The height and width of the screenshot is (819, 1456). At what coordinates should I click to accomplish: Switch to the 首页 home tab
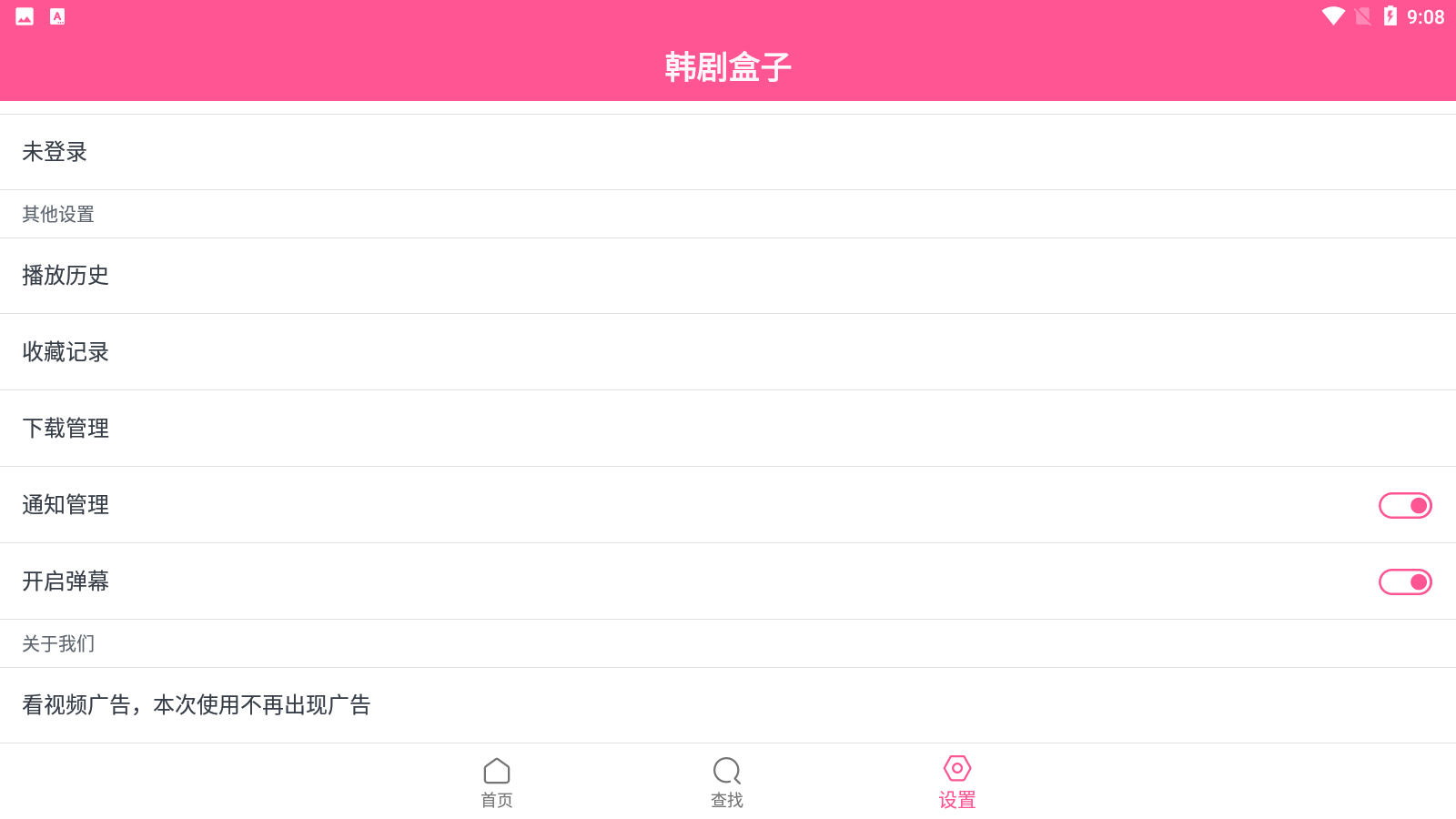pos(497,782)
